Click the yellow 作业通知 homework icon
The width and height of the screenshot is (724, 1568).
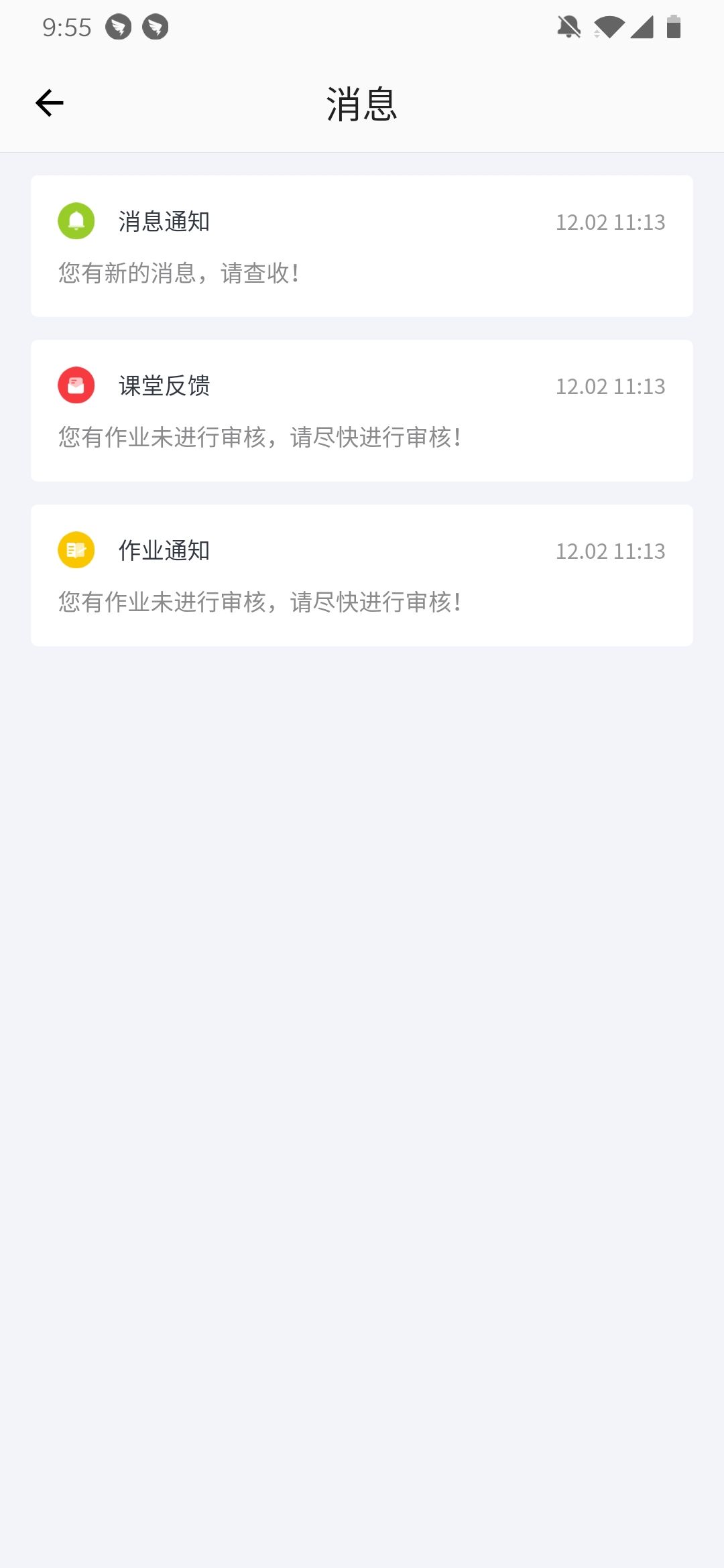[x=76, y=551]
